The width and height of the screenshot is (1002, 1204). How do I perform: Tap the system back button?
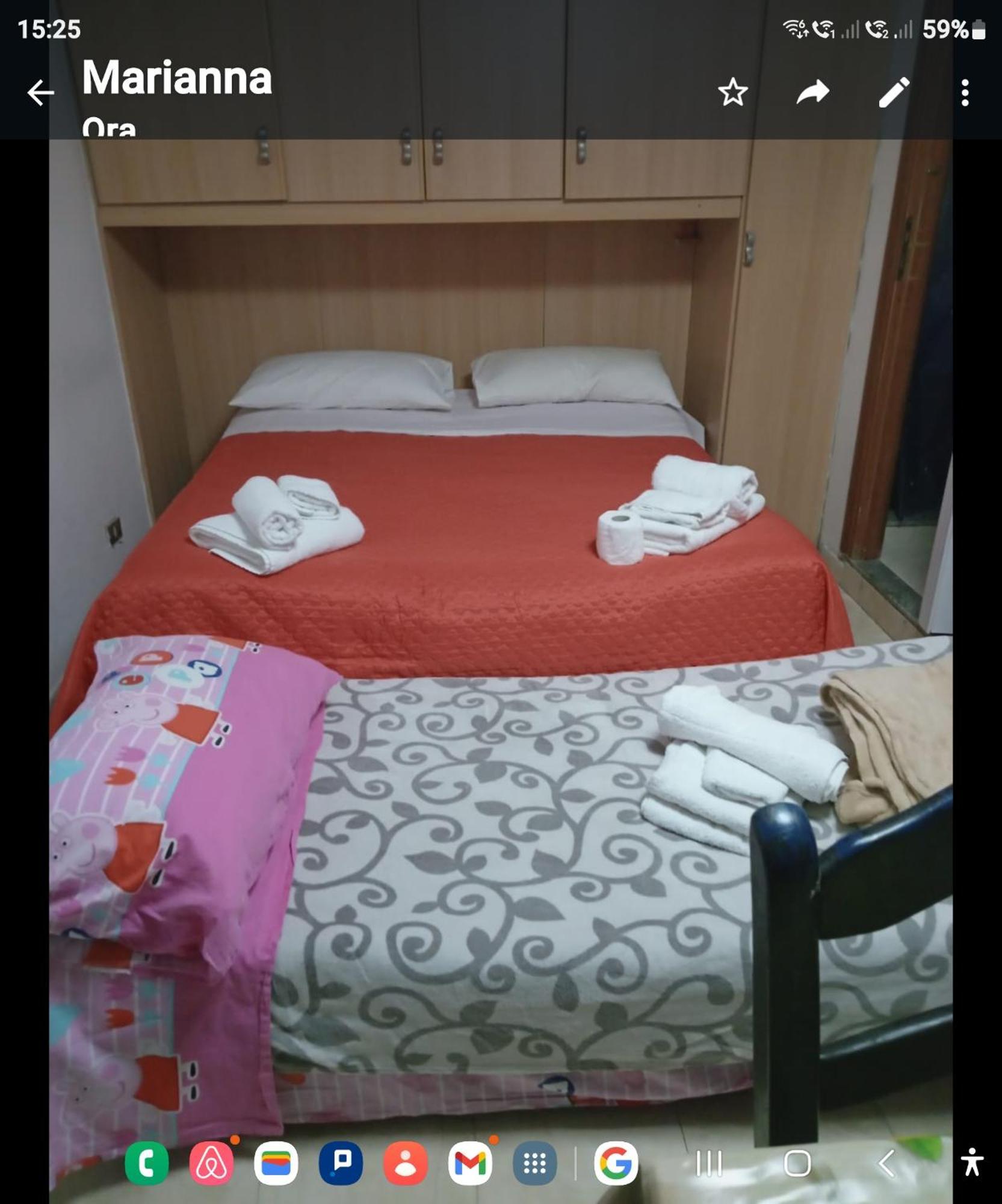coord(886,1164)
